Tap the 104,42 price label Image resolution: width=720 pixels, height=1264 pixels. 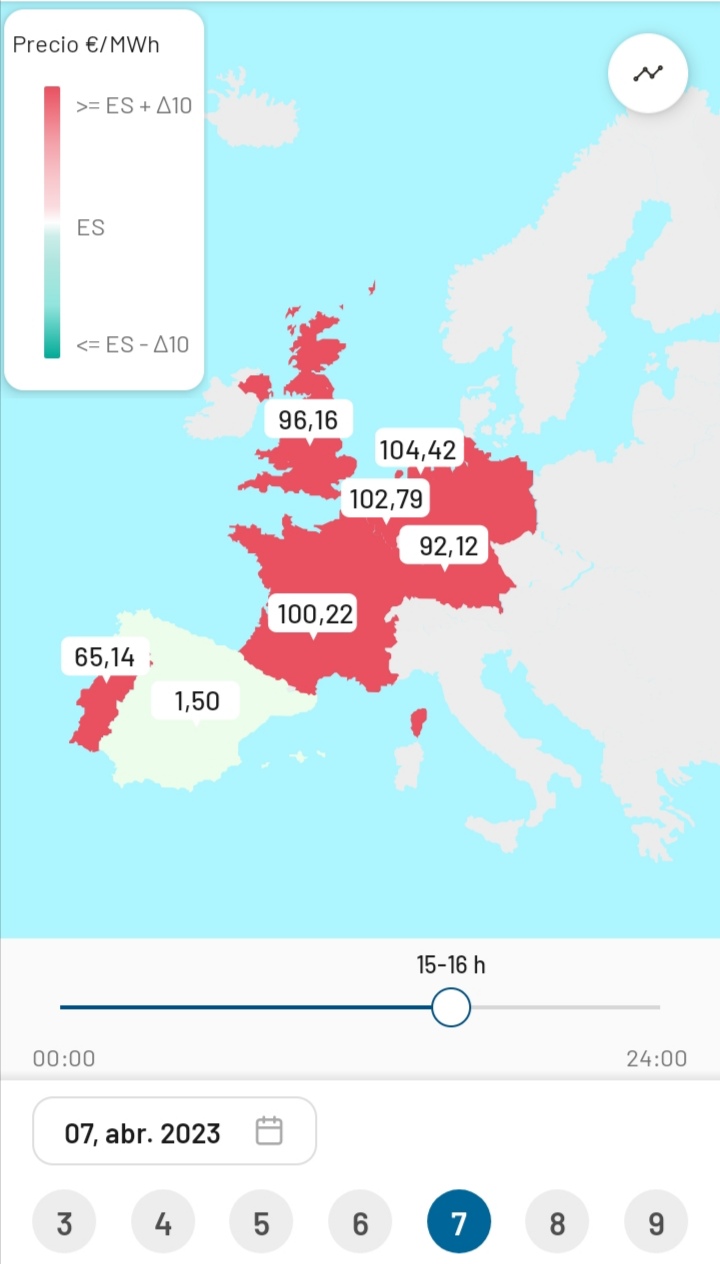(418, 450)
